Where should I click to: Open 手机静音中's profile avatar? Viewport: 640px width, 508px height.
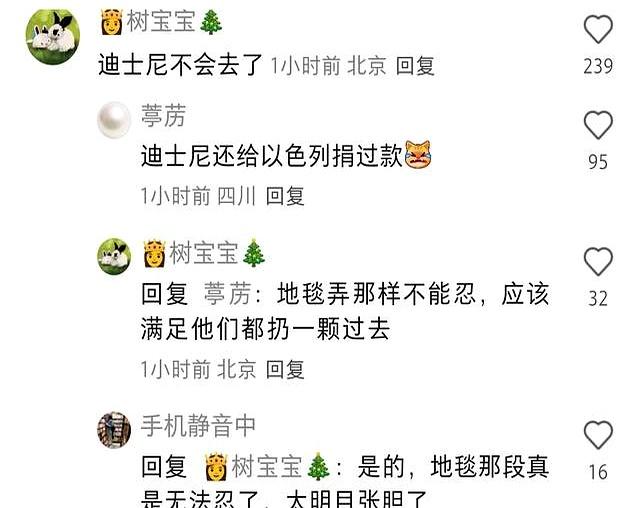(114, 429)
